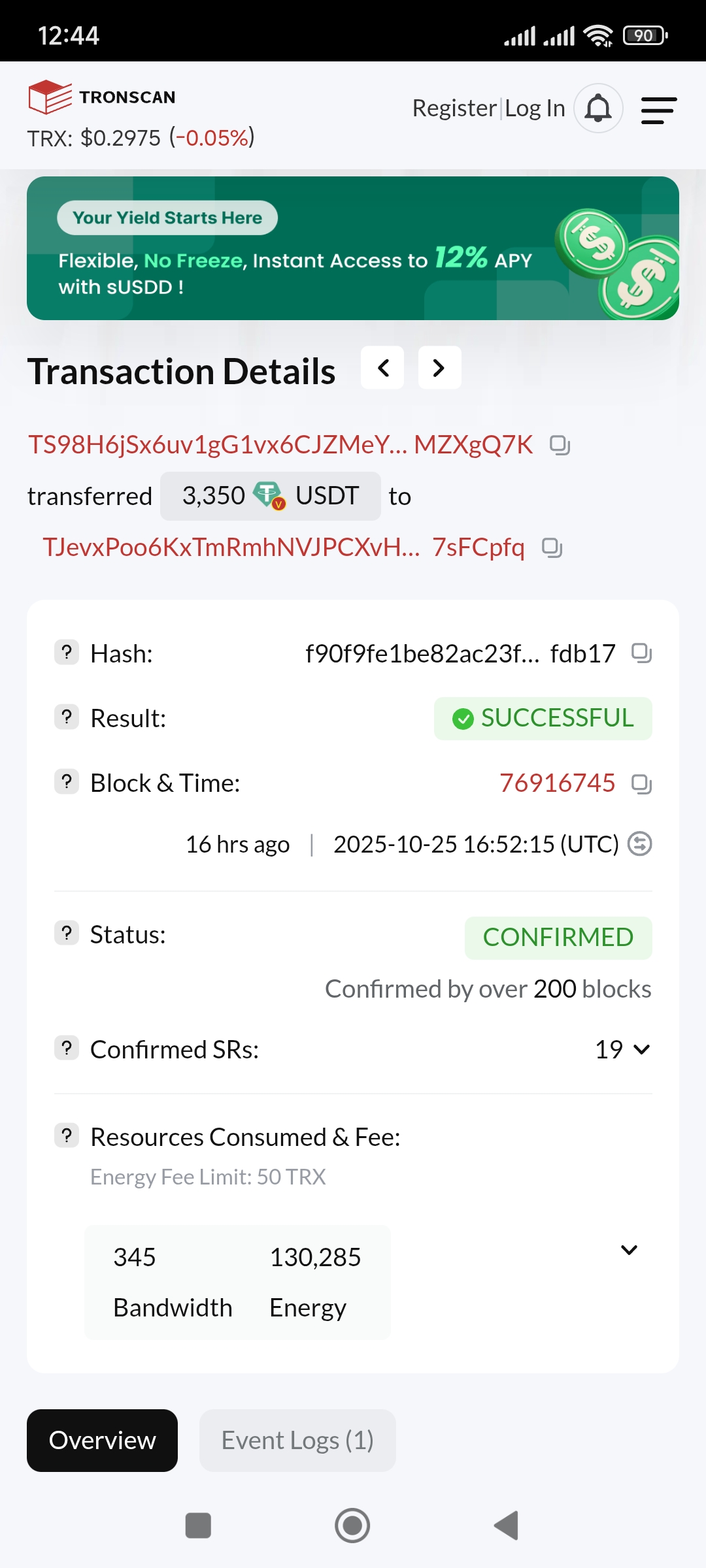This screenshot has width=706, height=1568.
Task: Go to the previous transaction
Action: 383,368
